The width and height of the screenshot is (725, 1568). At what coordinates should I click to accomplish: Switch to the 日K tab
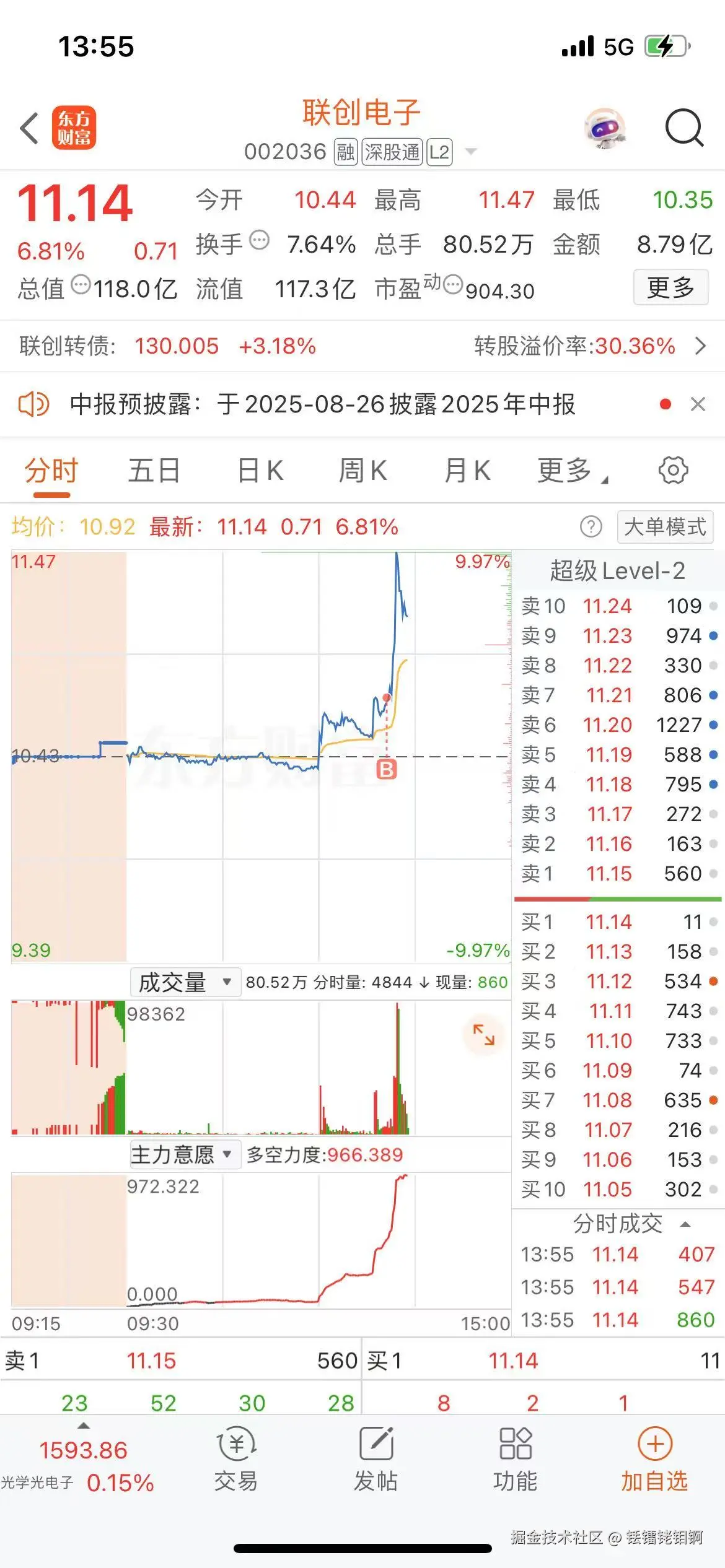pyautogui.click(x=260, y=469)
